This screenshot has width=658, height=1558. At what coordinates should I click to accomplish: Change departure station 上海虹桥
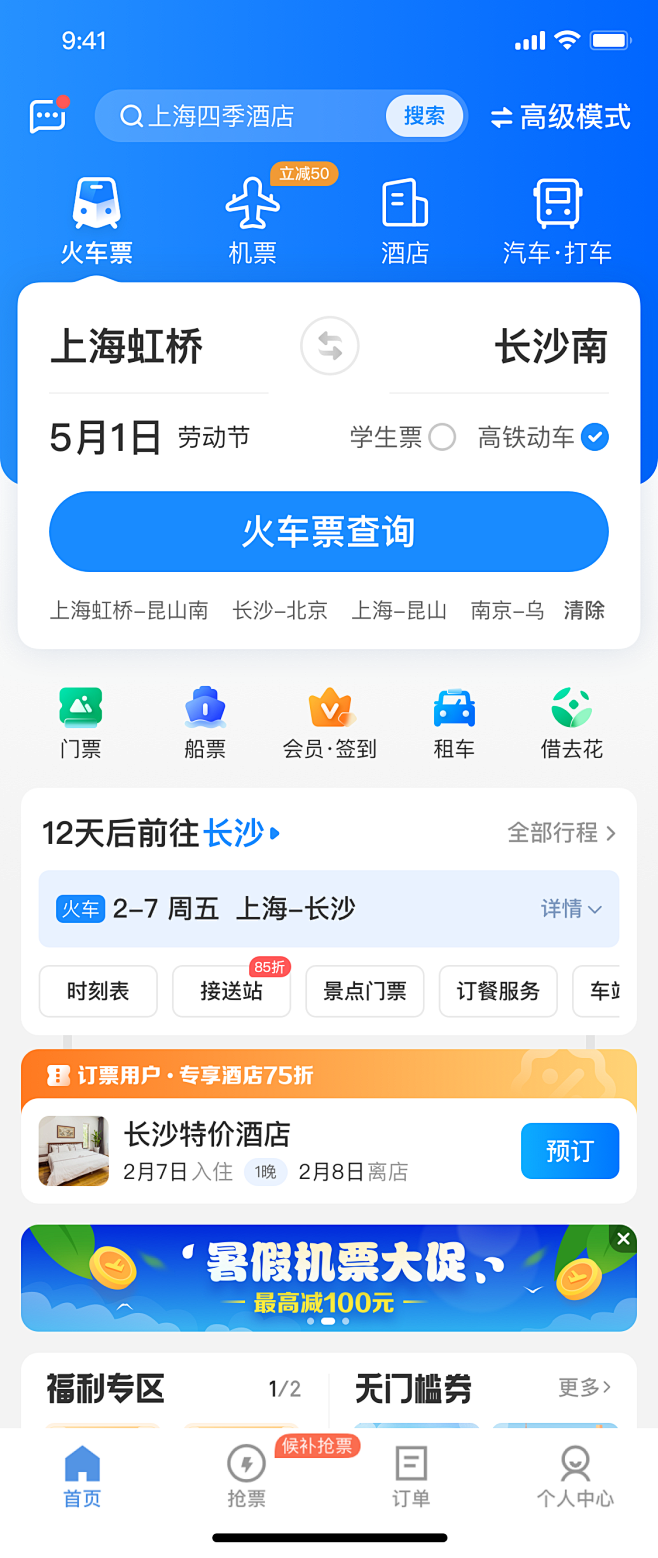tap(127, 347)
